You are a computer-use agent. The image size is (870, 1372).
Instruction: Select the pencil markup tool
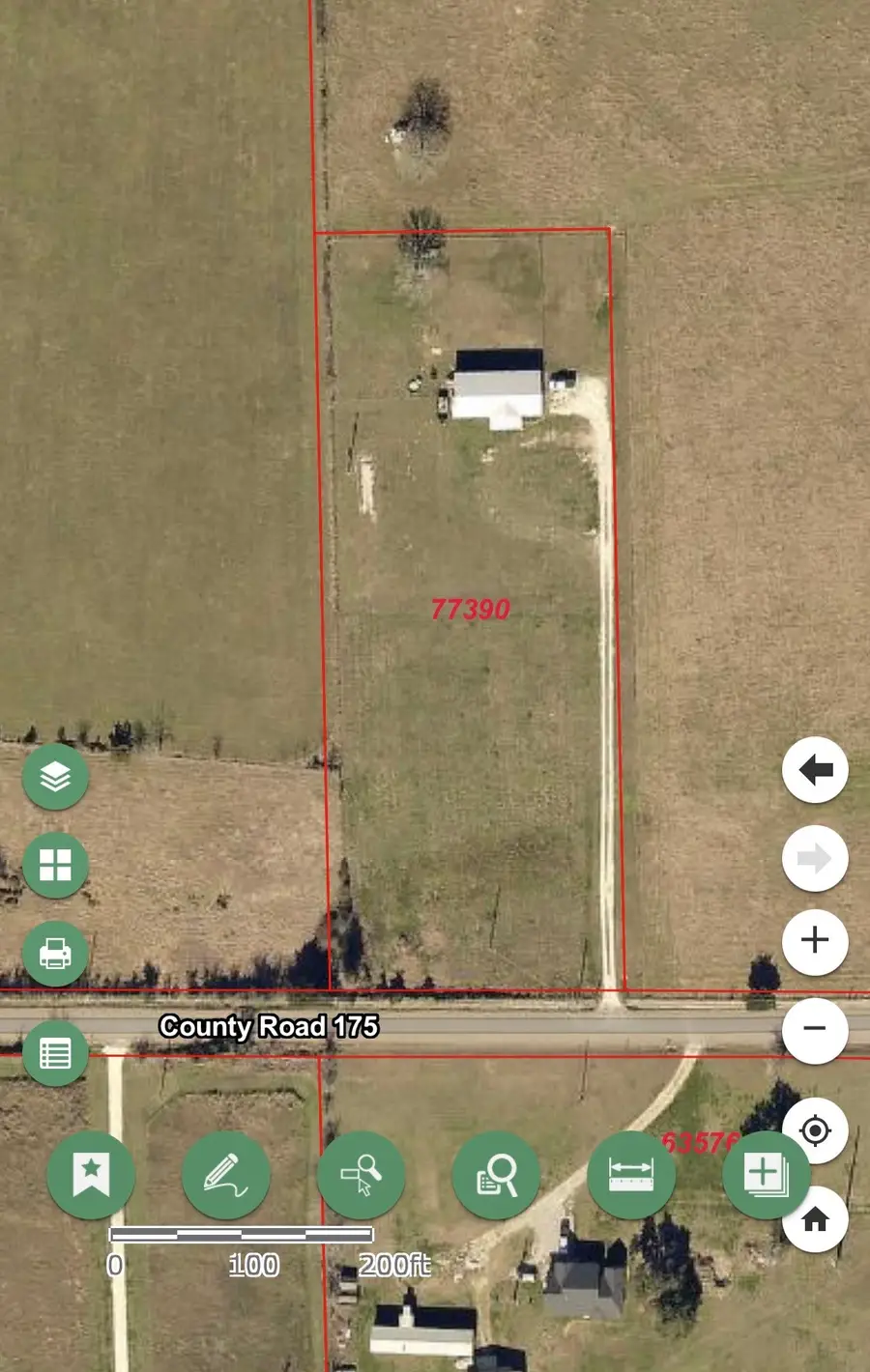[226, 1174]
